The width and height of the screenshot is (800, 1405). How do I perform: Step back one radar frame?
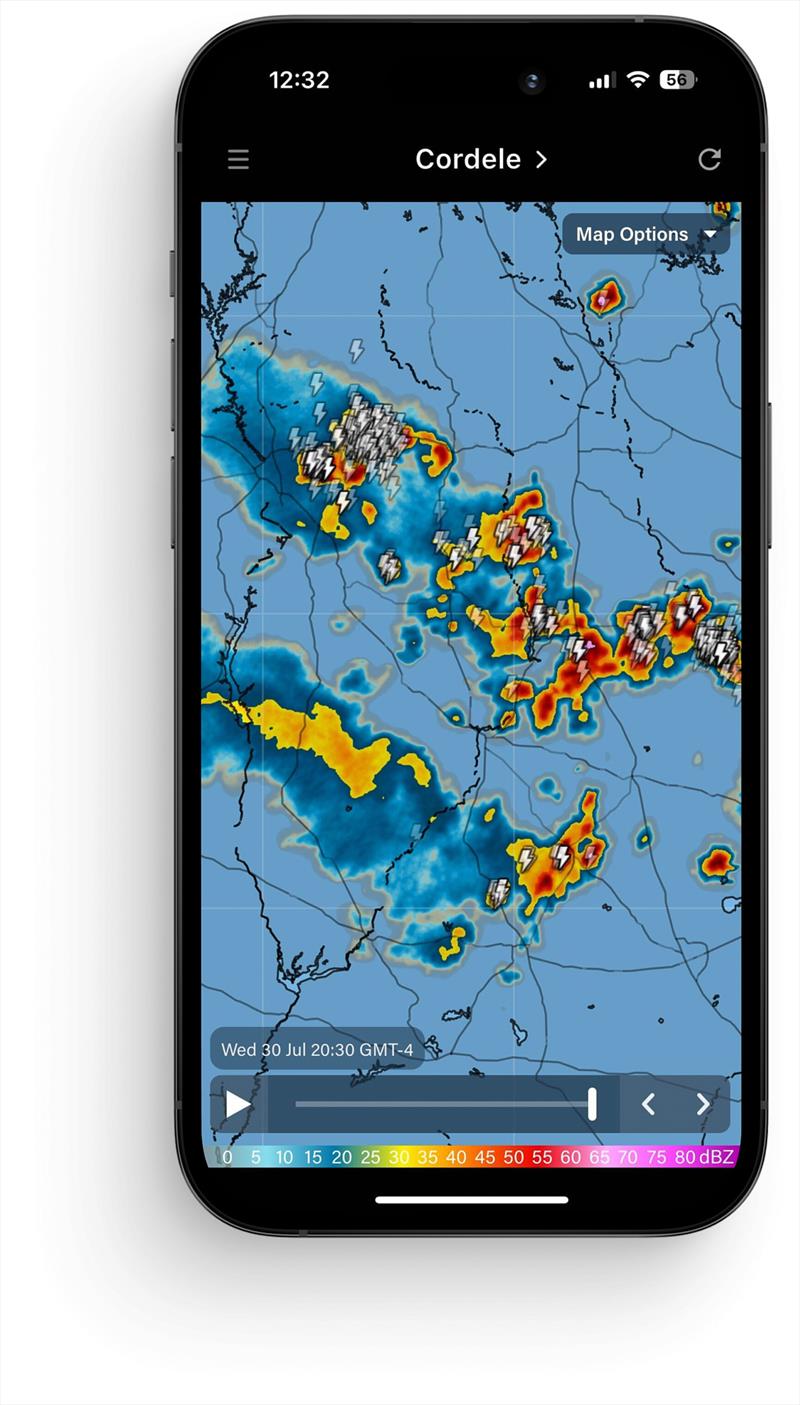click(x=648, y=1104)
